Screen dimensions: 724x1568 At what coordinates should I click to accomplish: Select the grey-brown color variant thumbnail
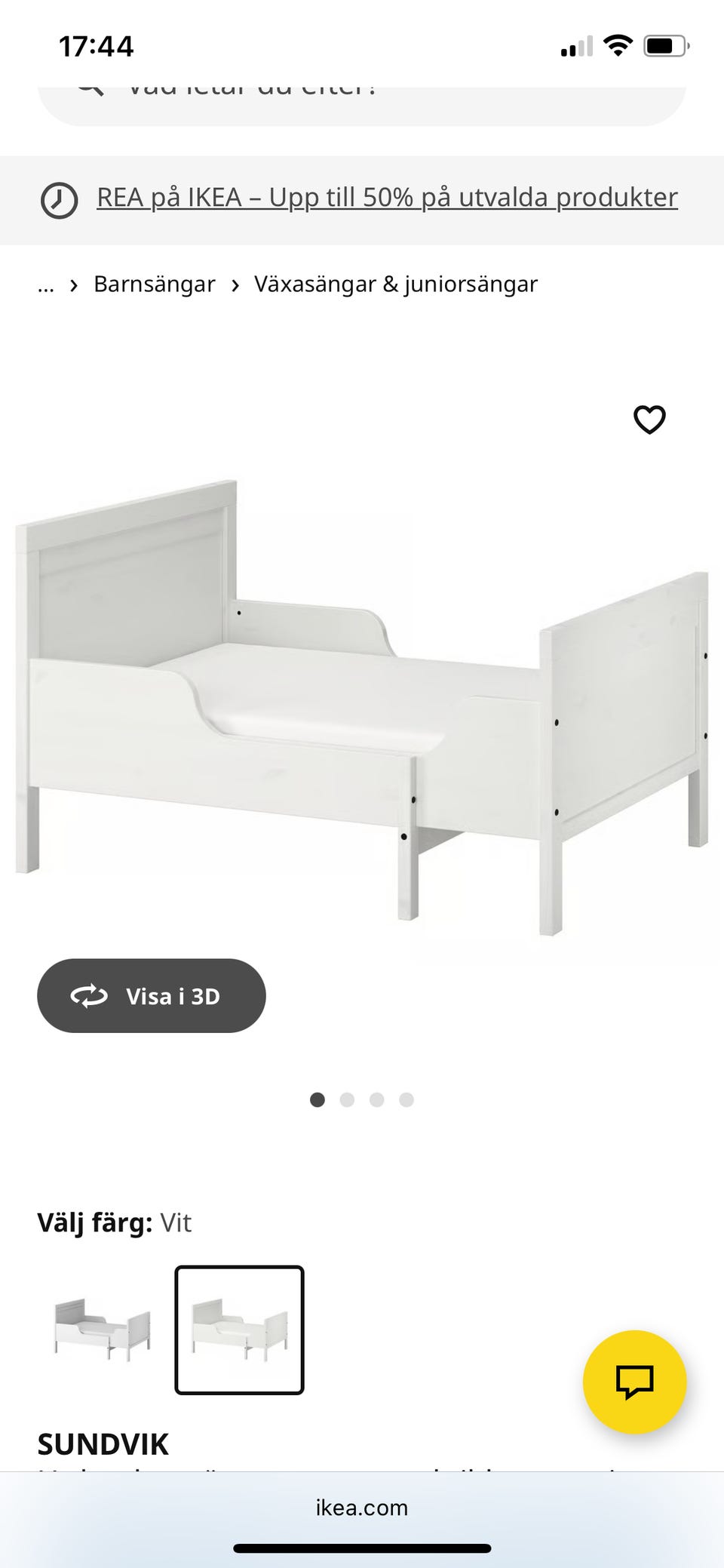click(x=103, y=1330)
